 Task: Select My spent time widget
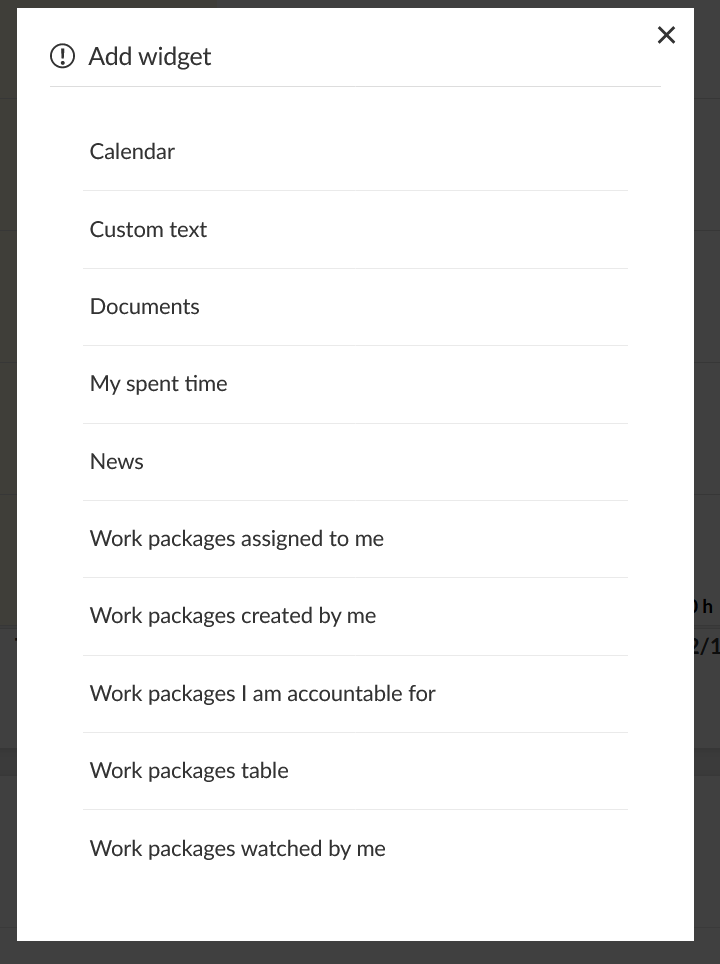[x=158, y=384]
